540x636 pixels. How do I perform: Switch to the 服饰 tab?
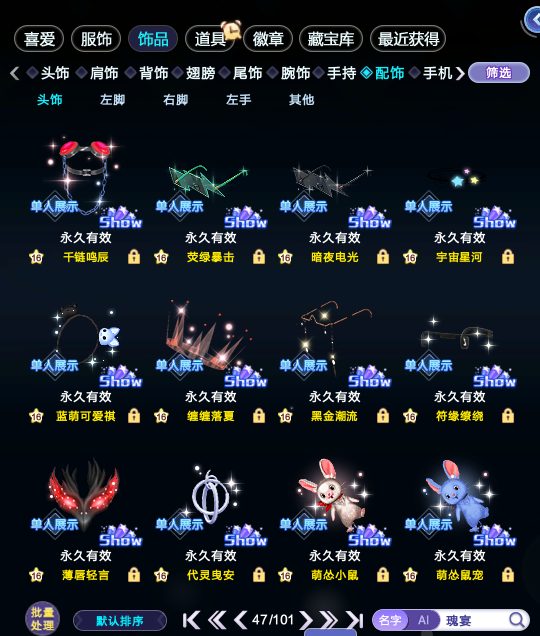(96, 39)
